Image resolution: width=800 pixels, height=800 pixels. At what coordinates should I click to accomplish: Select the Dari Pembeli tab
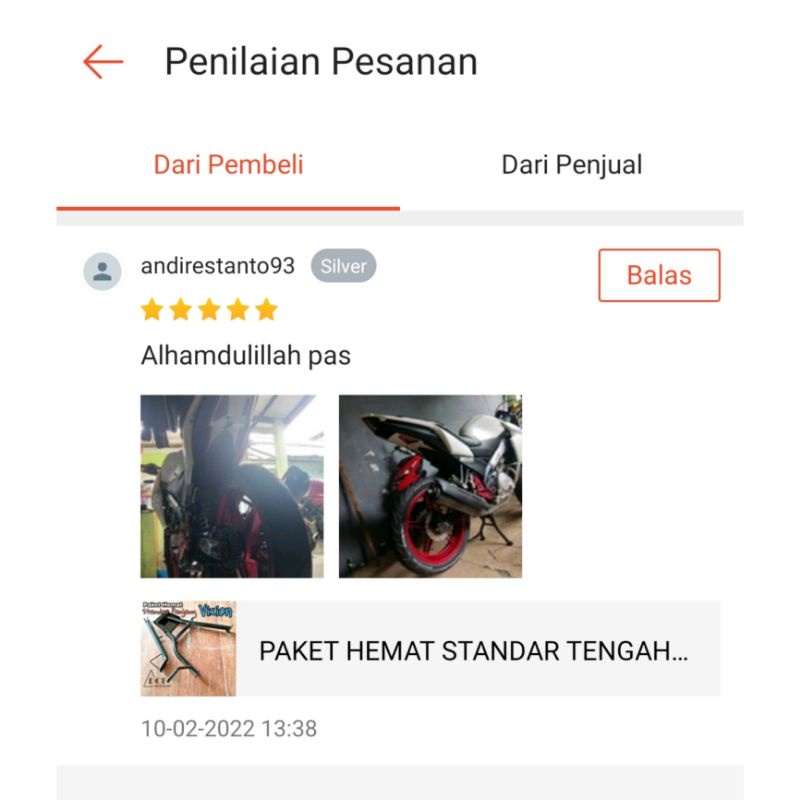click(228, 165)
